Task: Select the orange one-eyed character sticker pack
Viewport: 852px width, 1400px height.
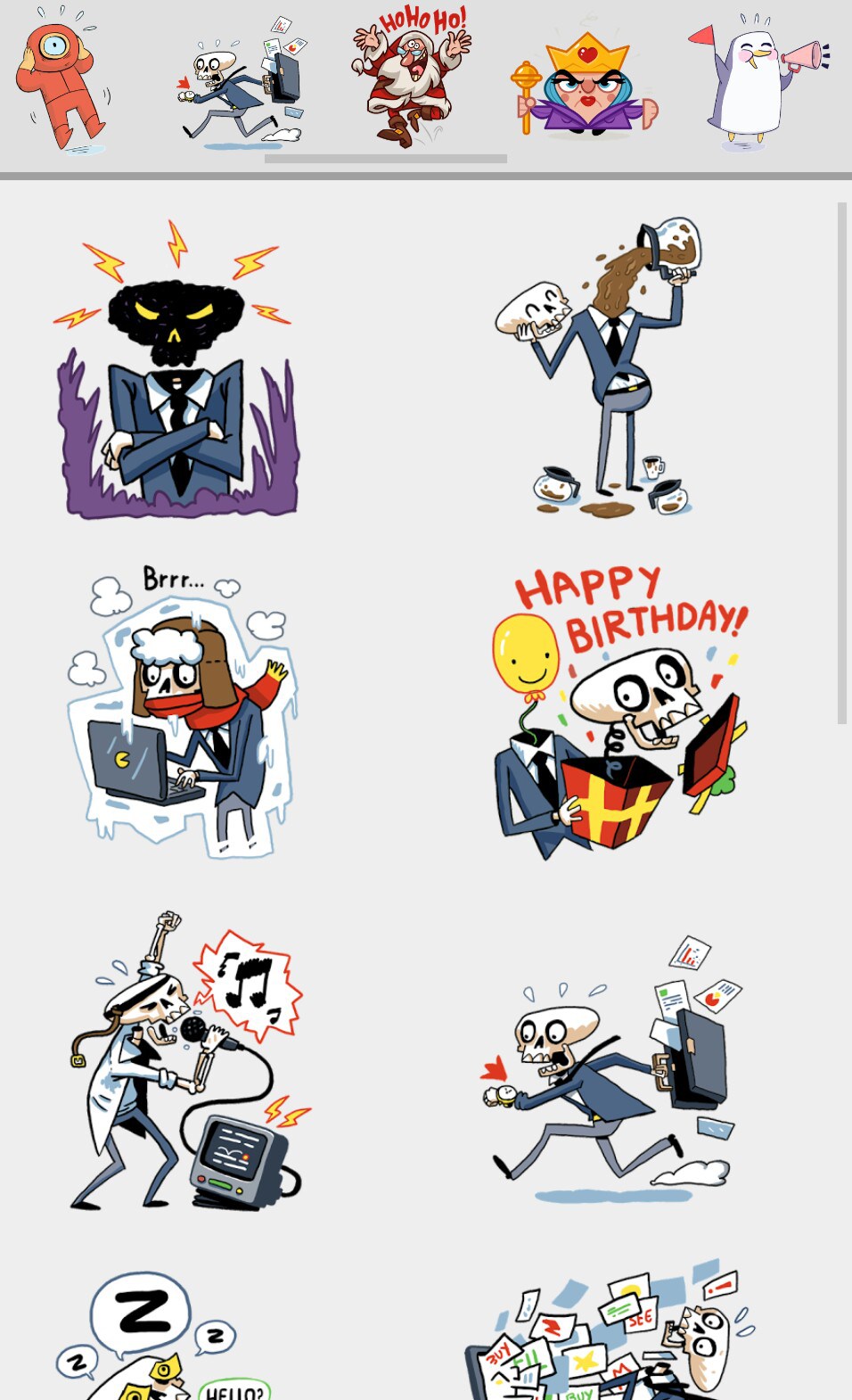Action: click(59, 82)
